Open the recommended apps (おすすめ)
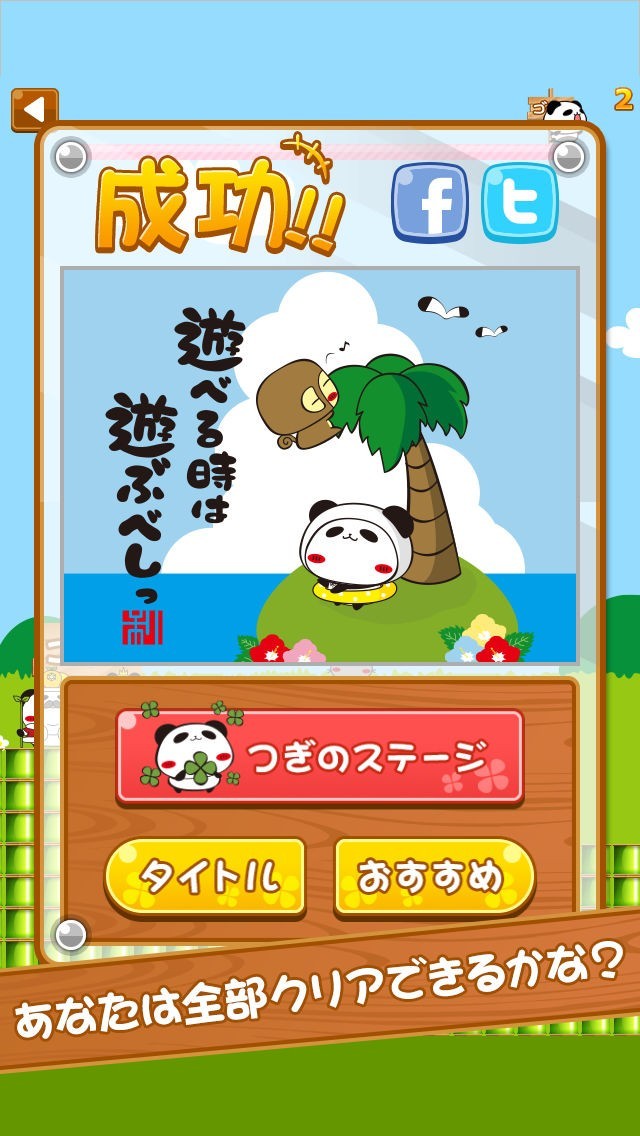 pos(433,877)
